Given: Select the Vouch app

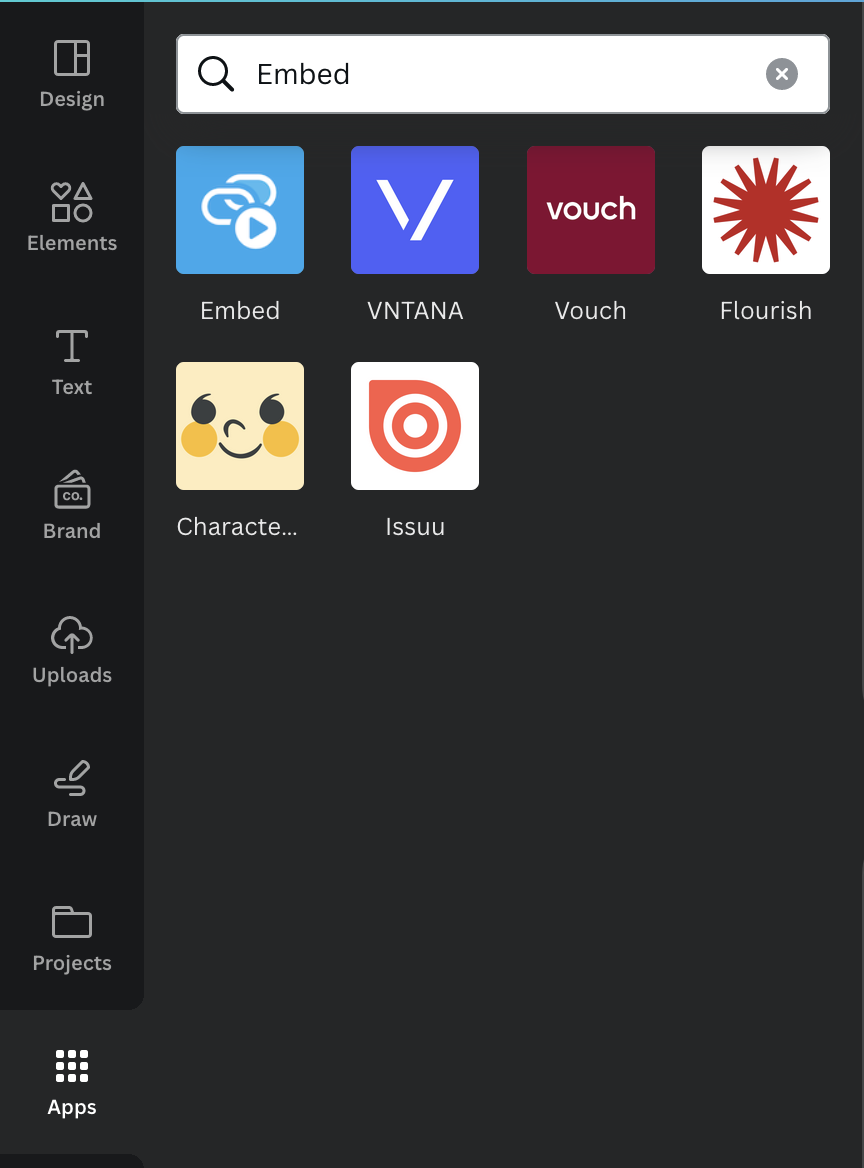Looking at the screenshot, I should point(591,210).
